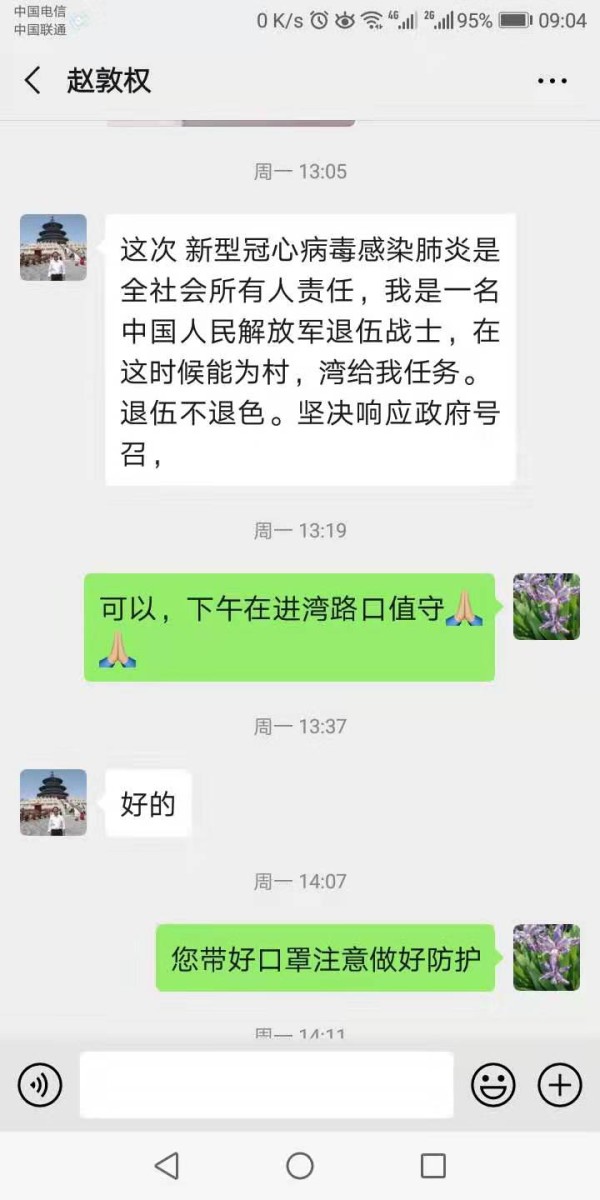
Task: Open my flower avatar beside the 您带好口罩 message
Action: 546,957
